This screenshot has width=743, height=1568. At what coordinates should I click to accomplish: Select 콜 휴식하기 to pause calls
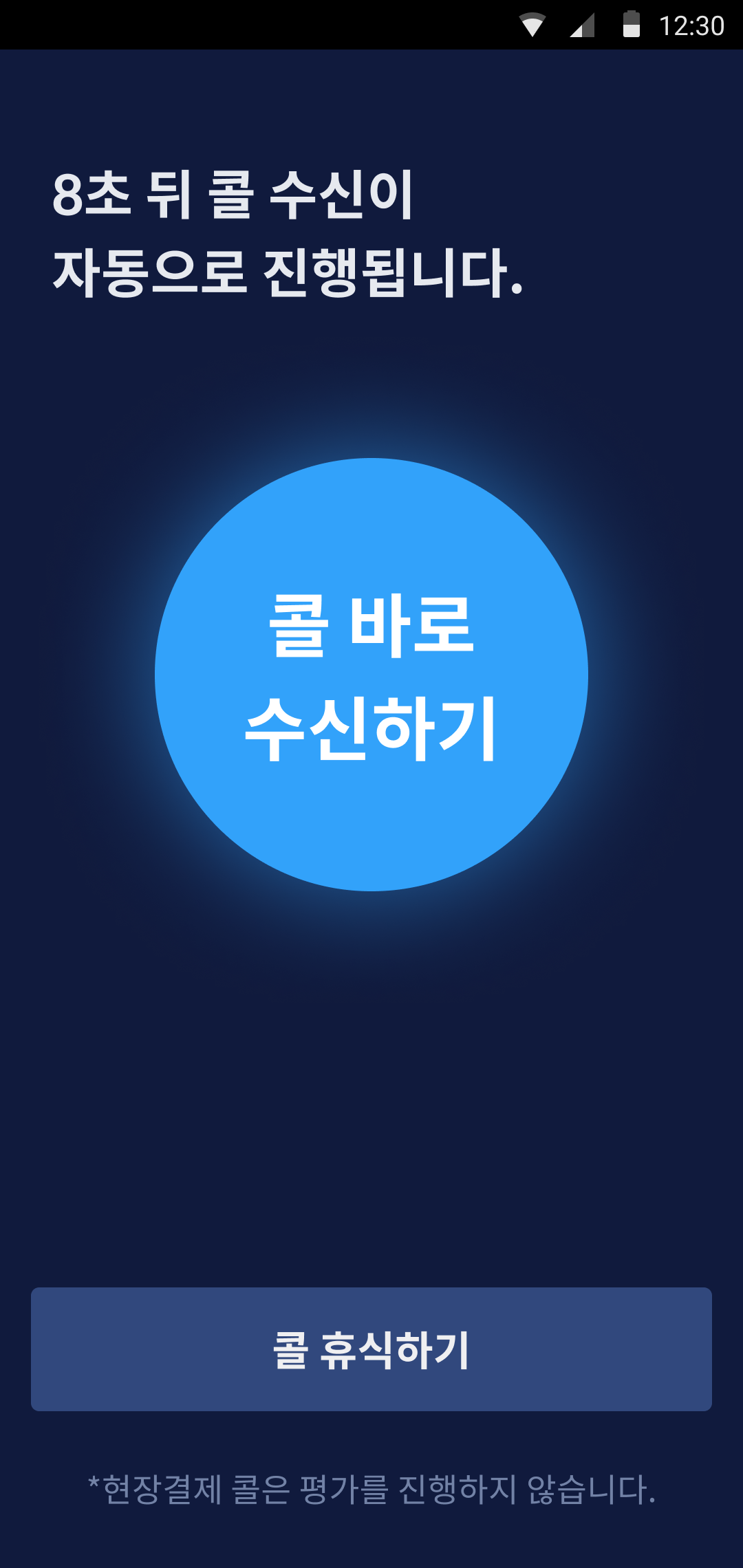[x=371, y=1349]
